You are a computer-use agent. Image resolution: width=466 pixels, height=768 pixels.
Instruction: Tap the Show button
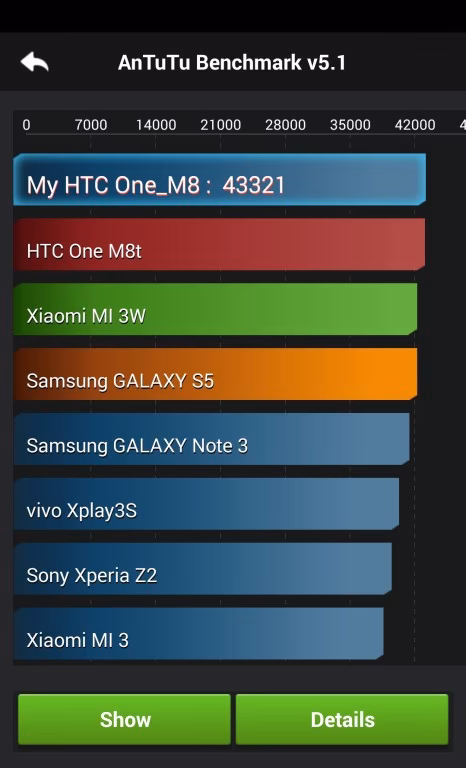[x=124, y=719]
